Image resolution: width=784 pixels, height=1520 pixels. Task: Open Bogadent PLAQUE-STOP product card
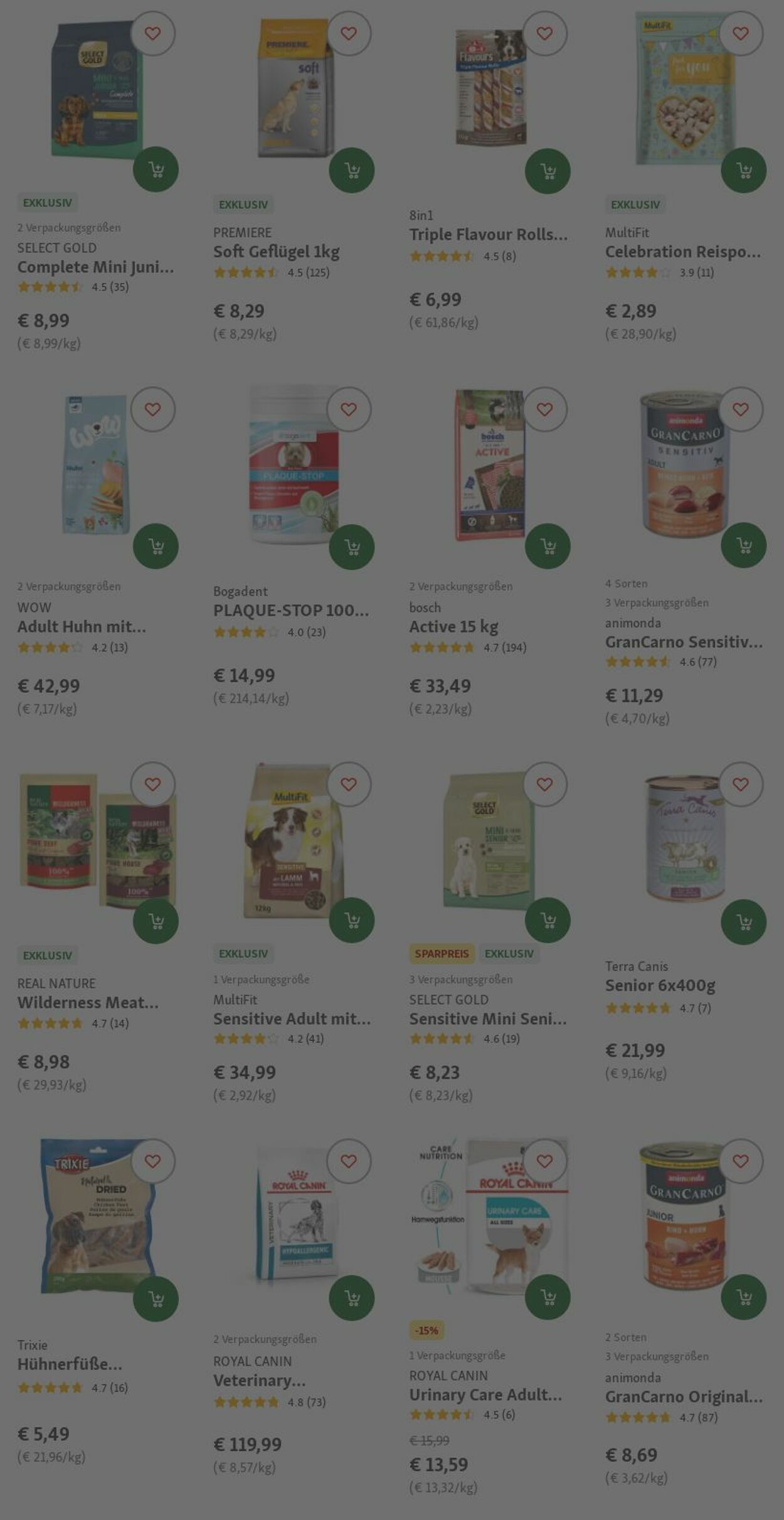click(x=290, y=610)
